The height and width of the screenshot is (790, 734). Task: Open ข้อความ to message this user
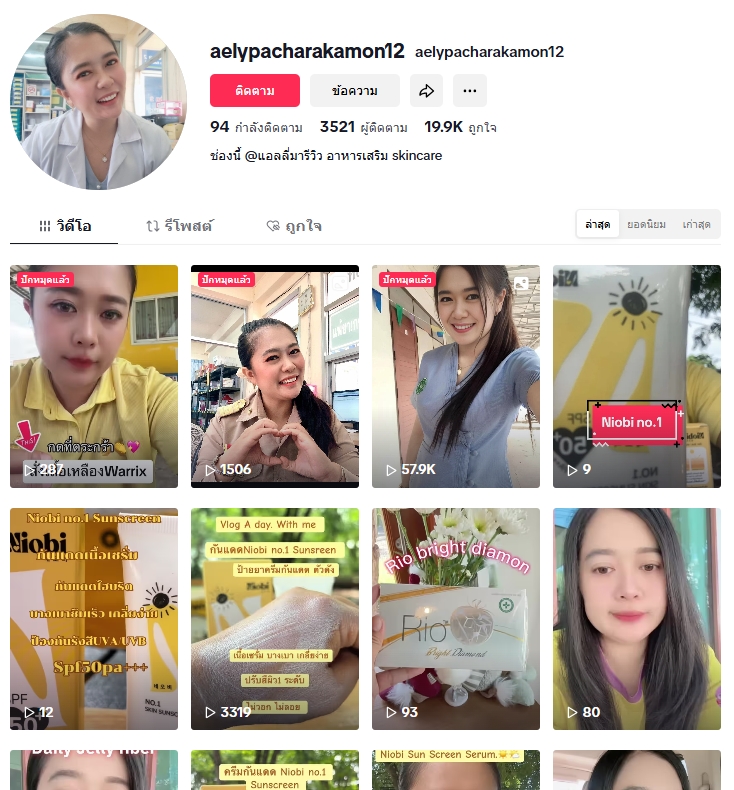[x=354, y=90]
